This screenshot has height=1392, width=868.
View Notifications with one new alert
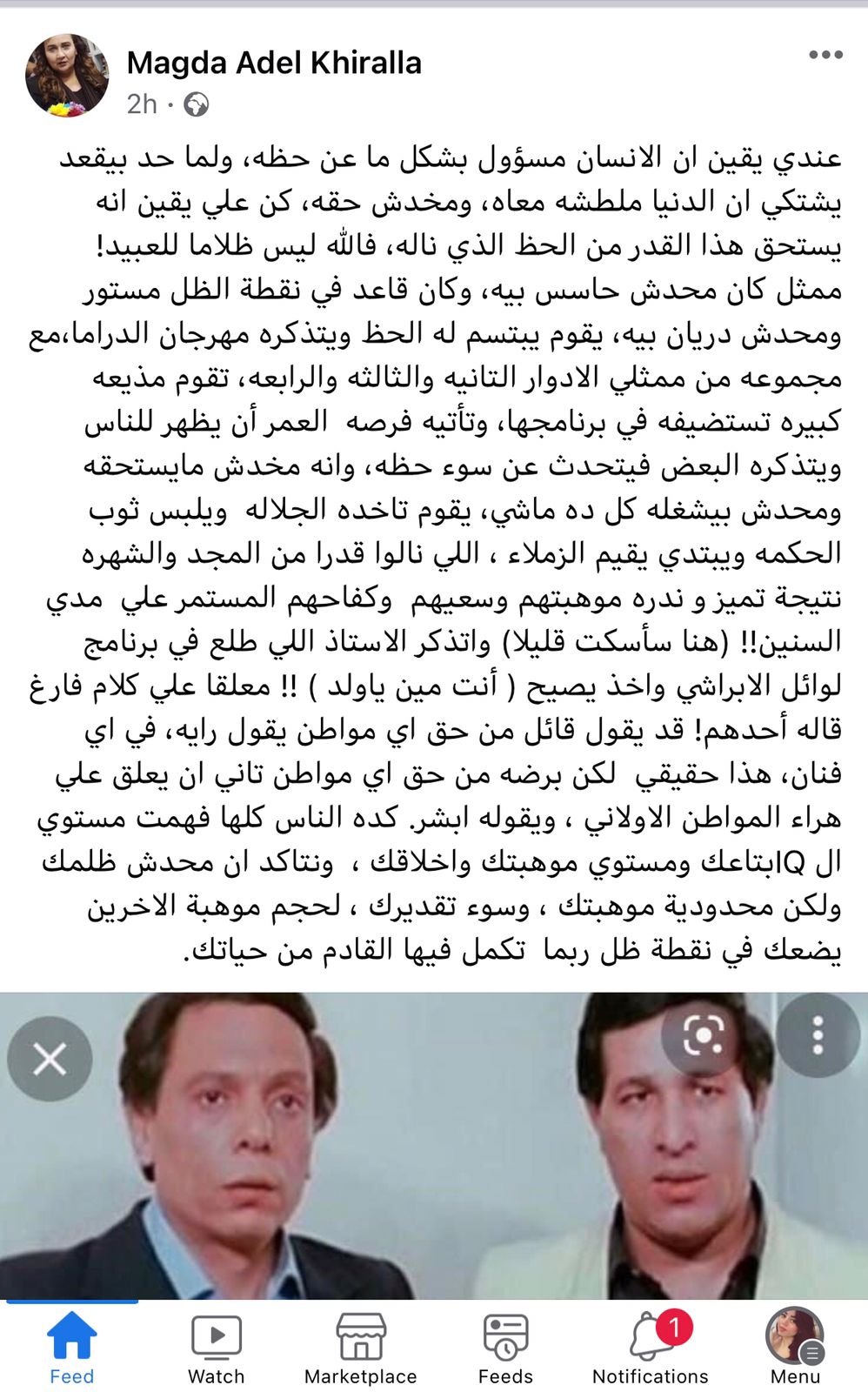[651, 1347]
